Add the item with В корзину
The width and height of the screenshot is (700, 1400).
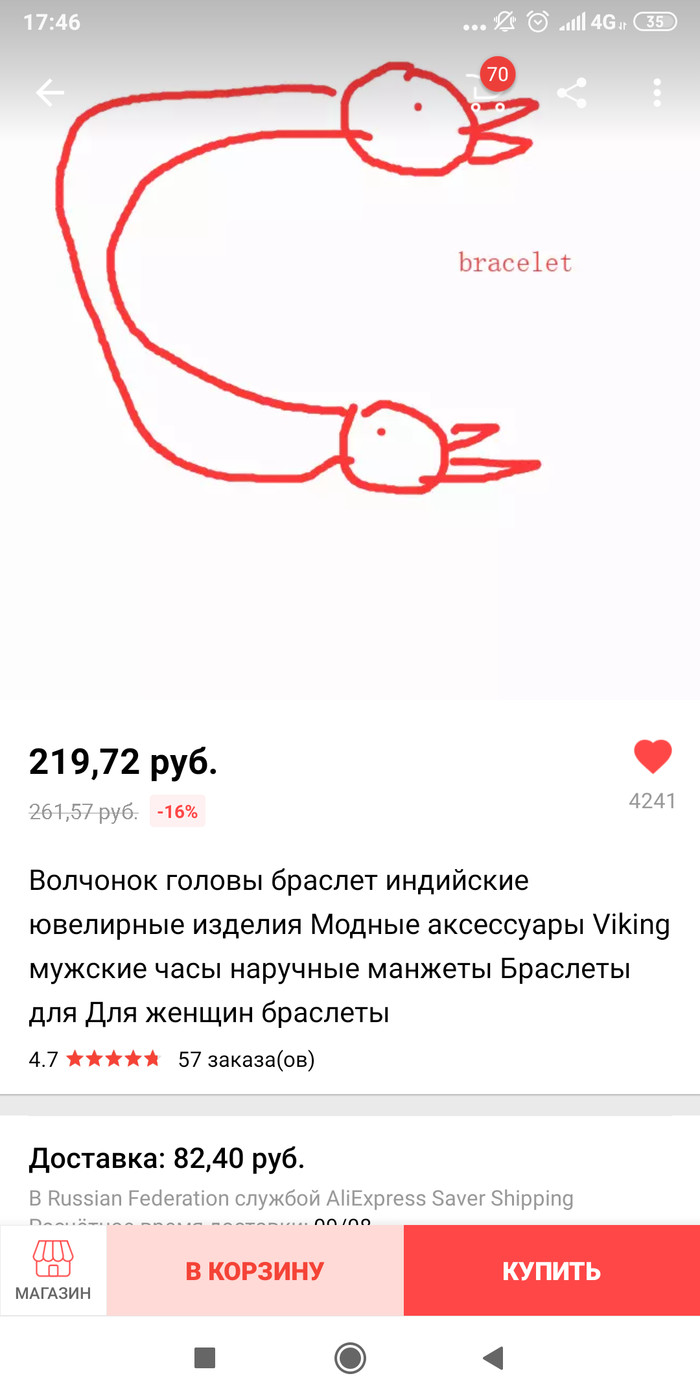(x=255, y=1271)
